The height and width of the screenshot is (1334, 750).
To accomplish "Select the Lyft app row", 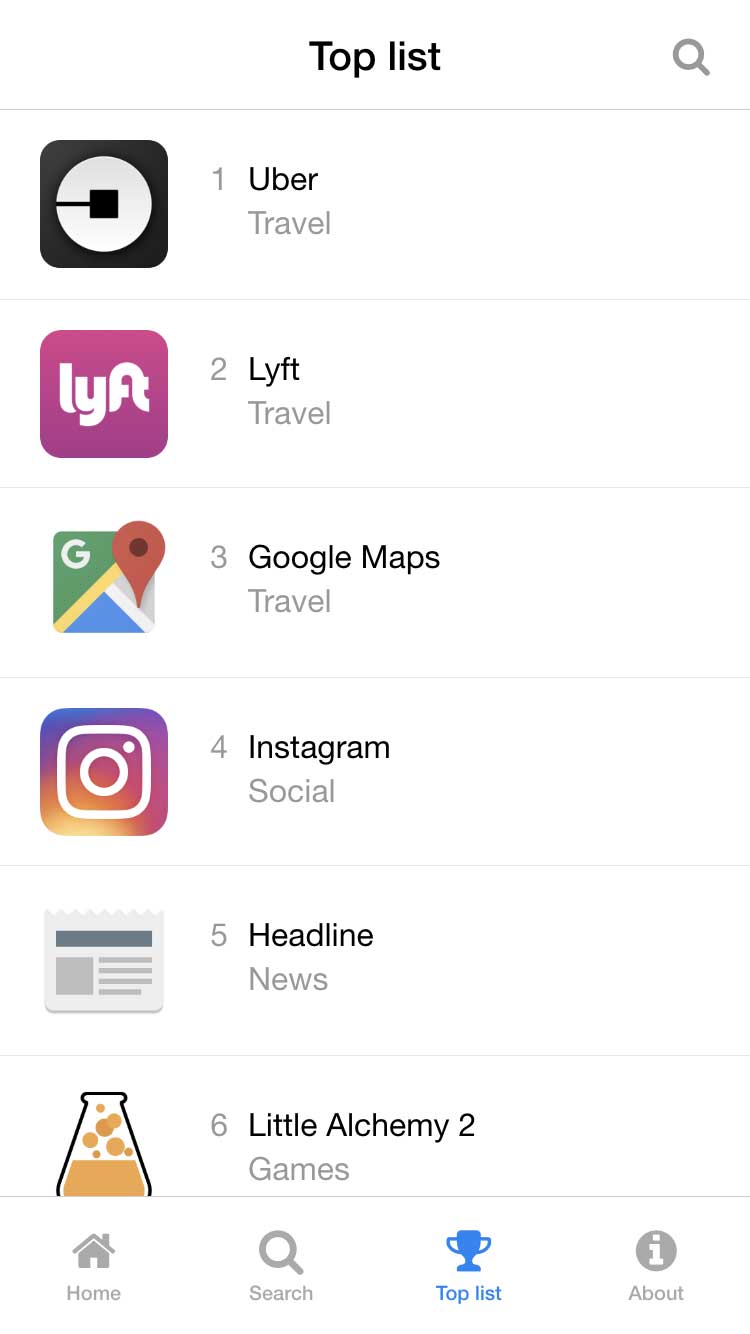I will tap(375, 393).
